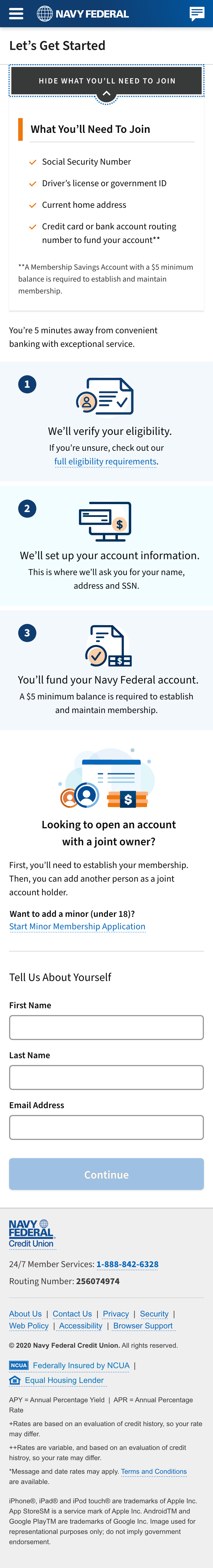Tap the Continue button

[x=106, y=1174]
